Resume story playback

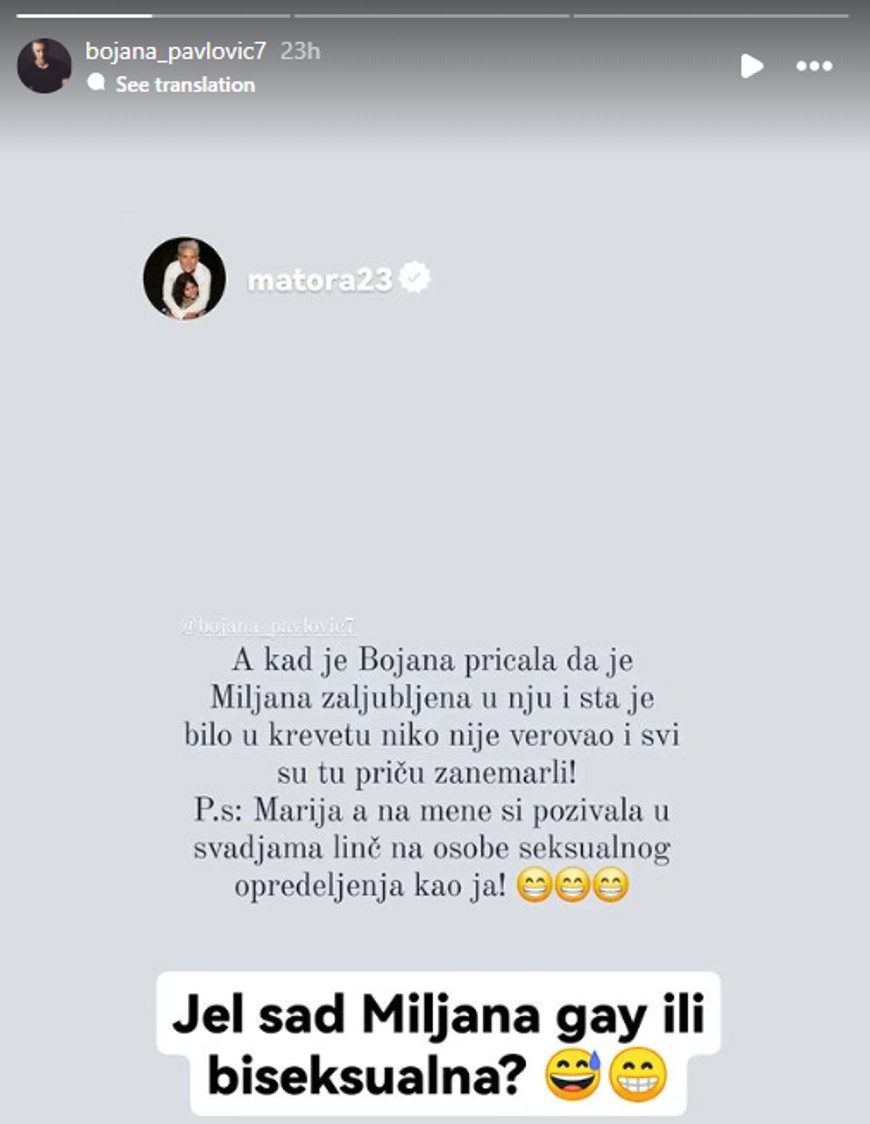pos(751,66)
